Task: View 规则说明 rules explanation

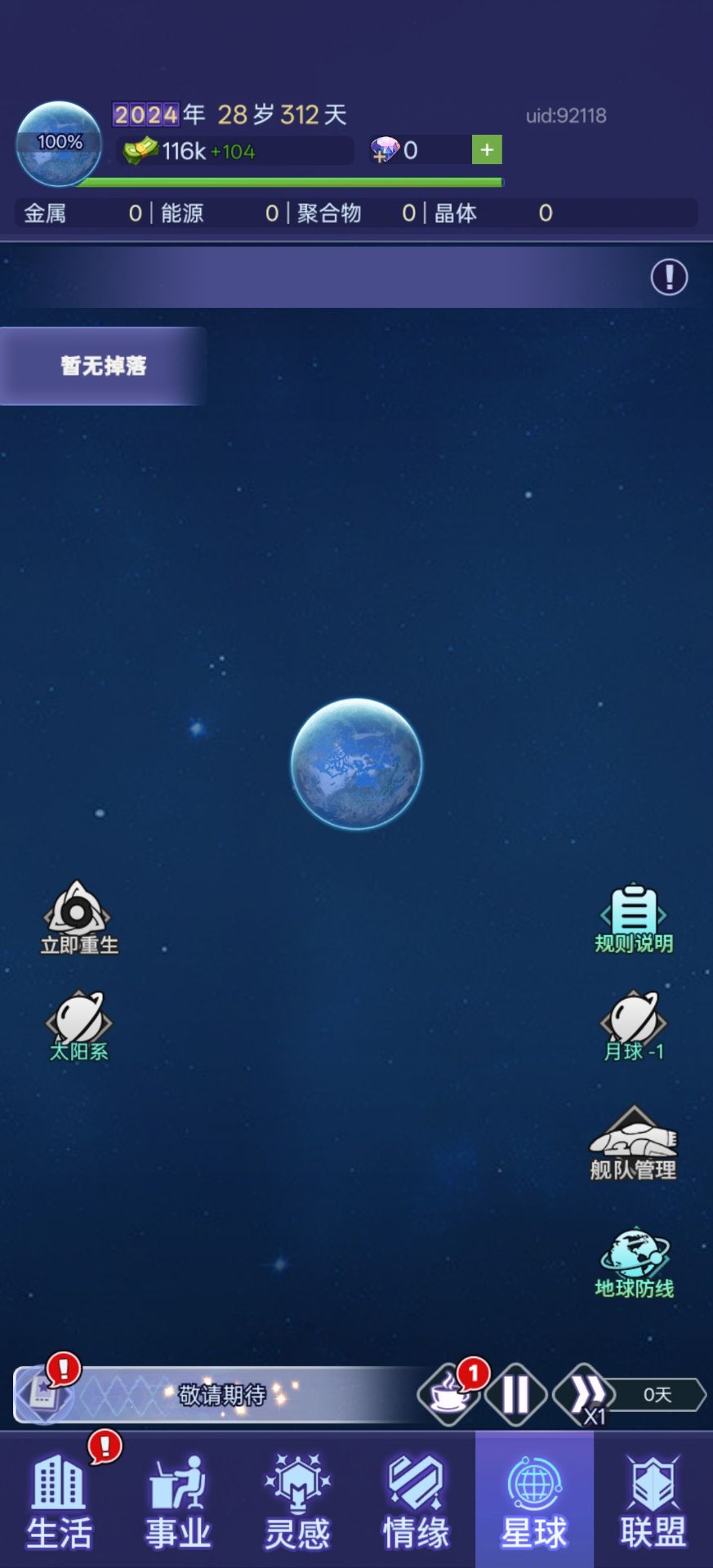Action: tap(634, 919)
